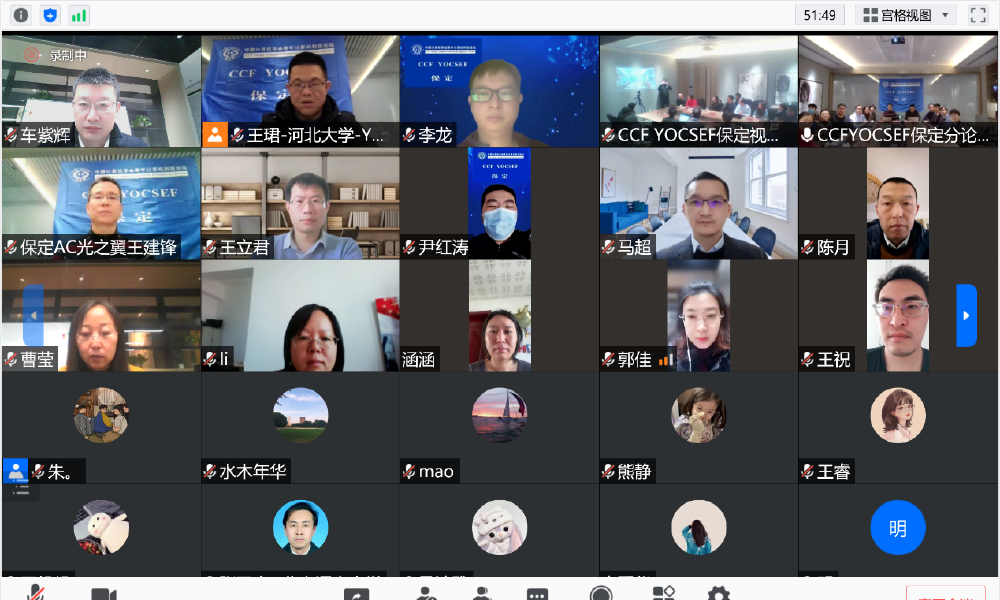
Task: Select 王珺-河北大学 video tile
Action: point(300,91)
